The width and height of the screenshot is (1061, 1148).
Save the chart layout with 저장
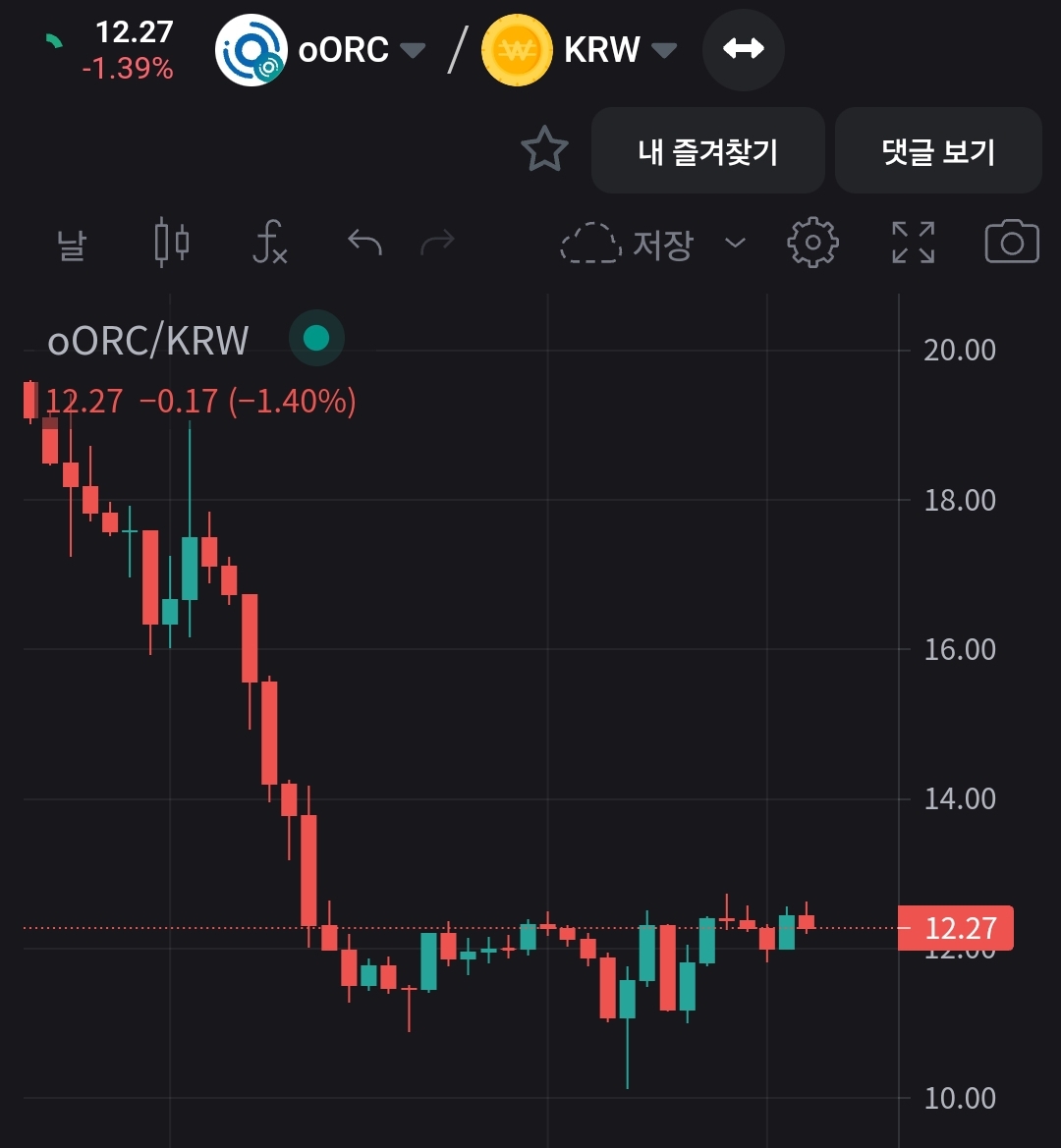pos(629,243)
